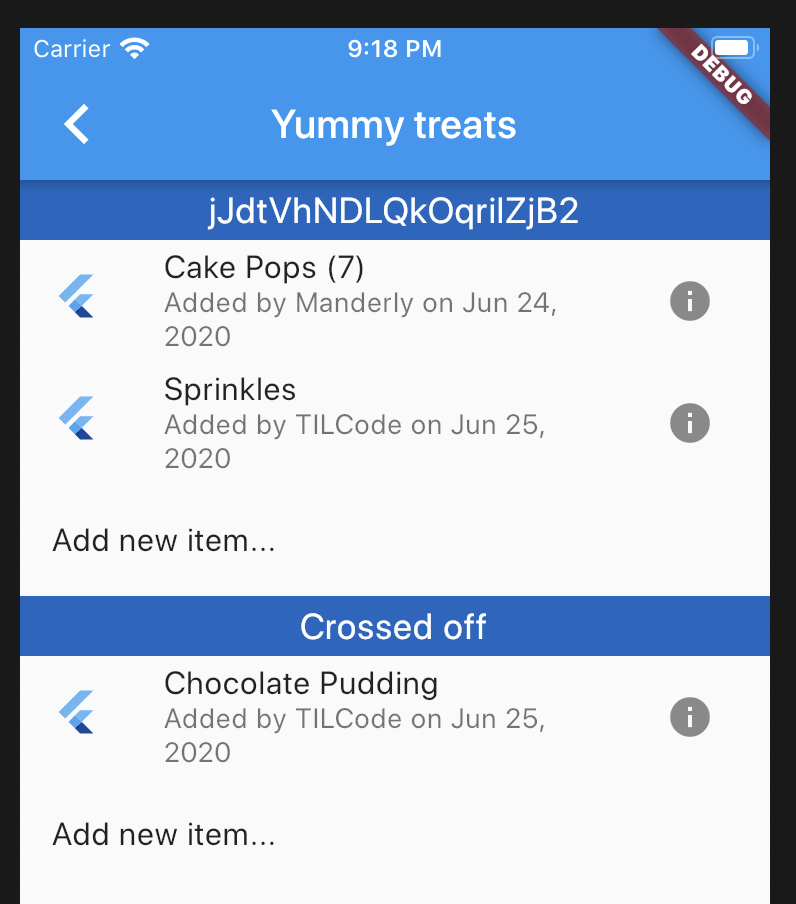Go back using the header arrow
796x904 pixels.
pos(77,125)
